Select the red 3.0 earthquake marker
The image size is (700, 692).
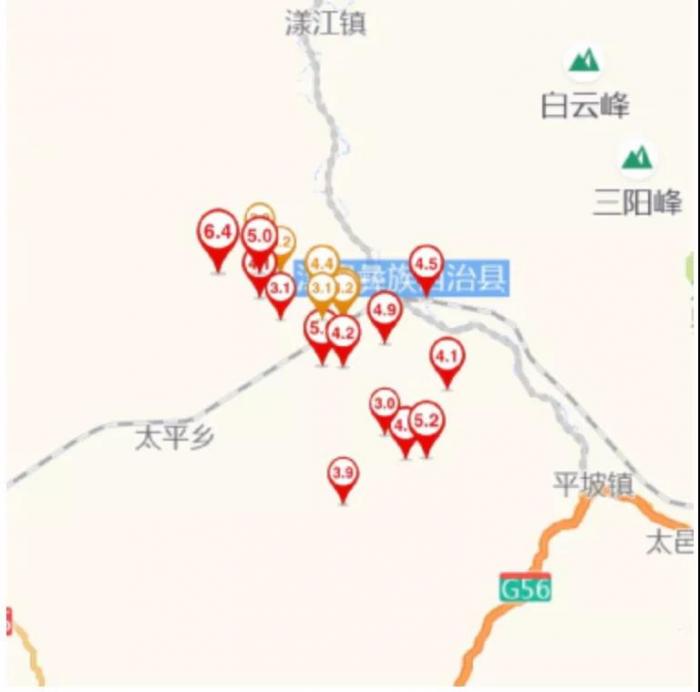[384, 405]
